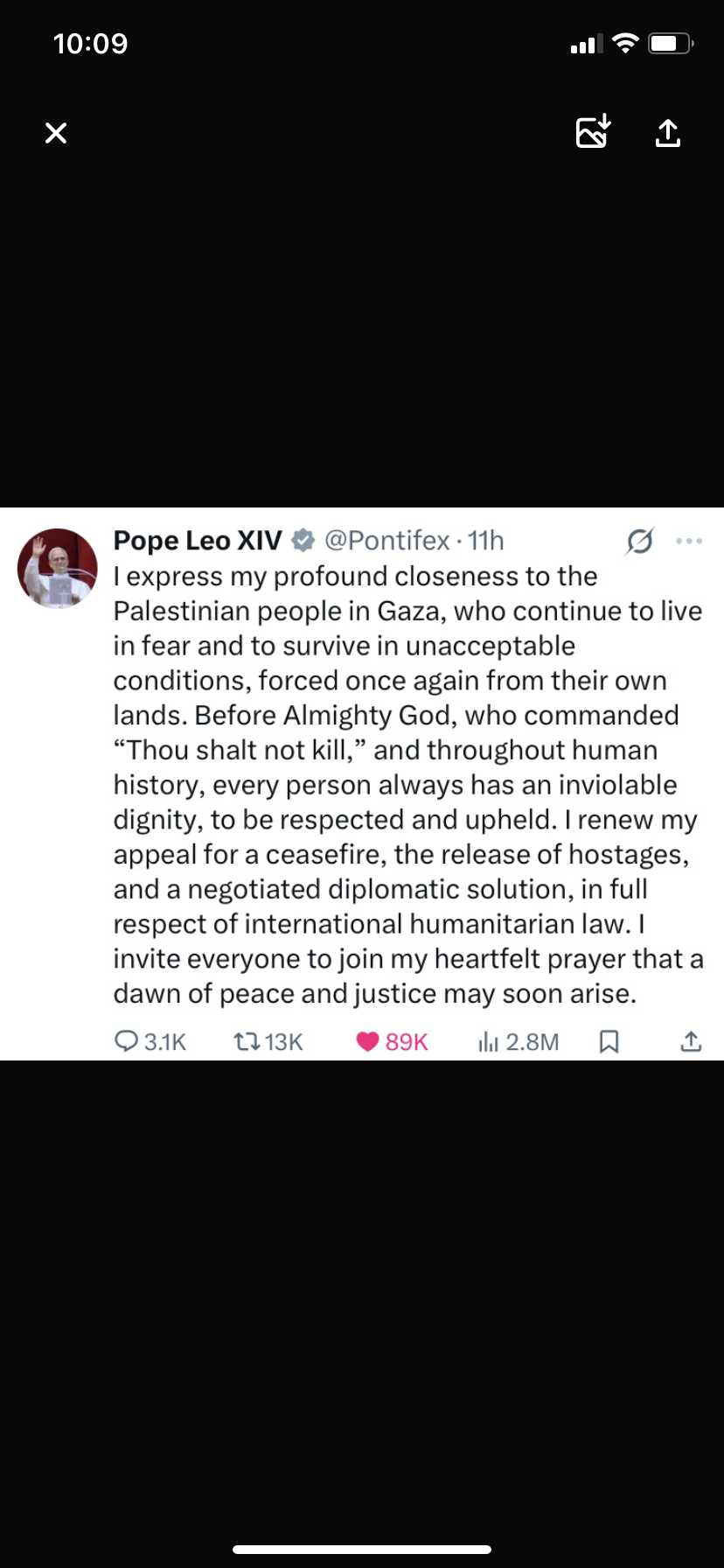The image size is (724, 1568).
Task: Tap the displayed tweet image
Action: [362, 784]
